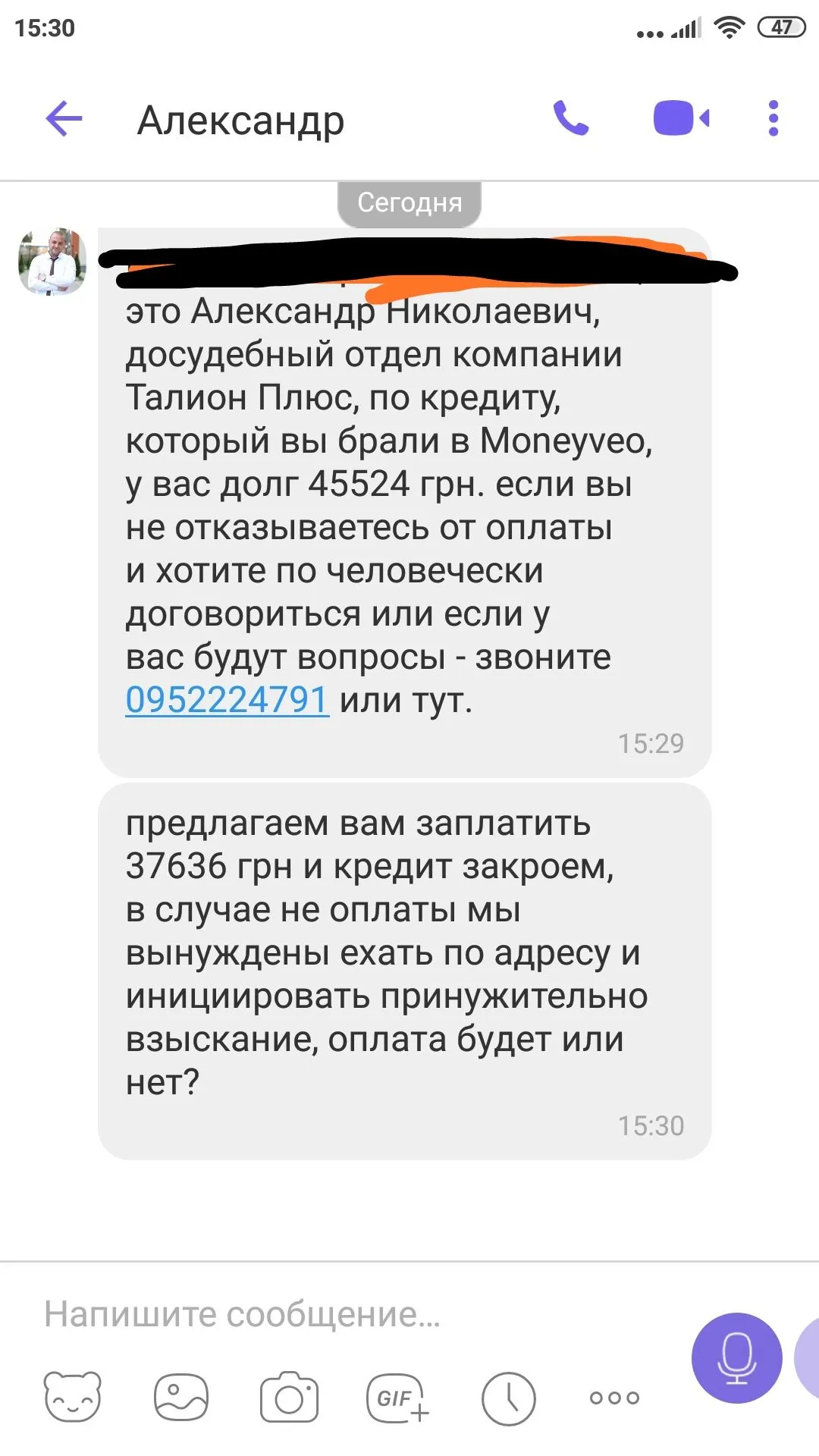The height and width of the screenshot is (1456, 819).
Task: Open the sticker picker
Action: (x=72, y=1397)
